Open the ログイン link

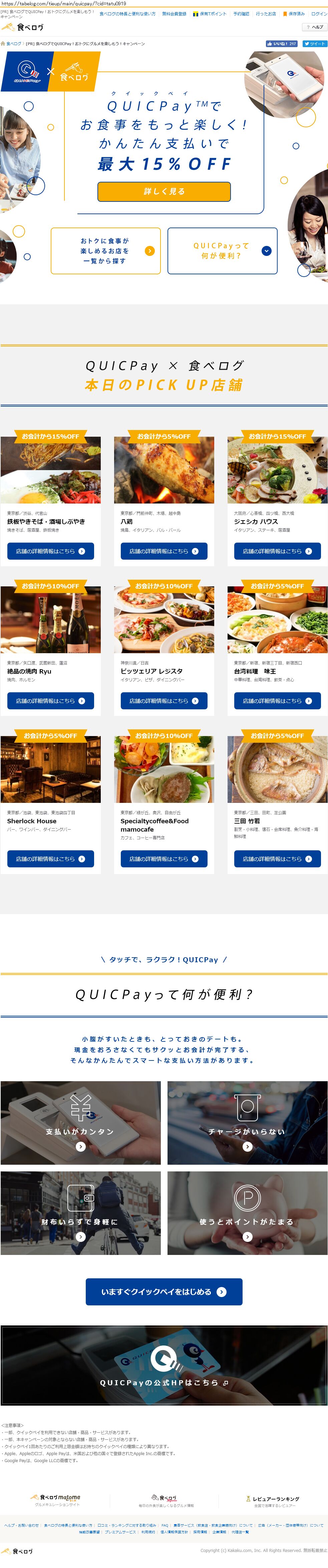click(x=319, y=13)
